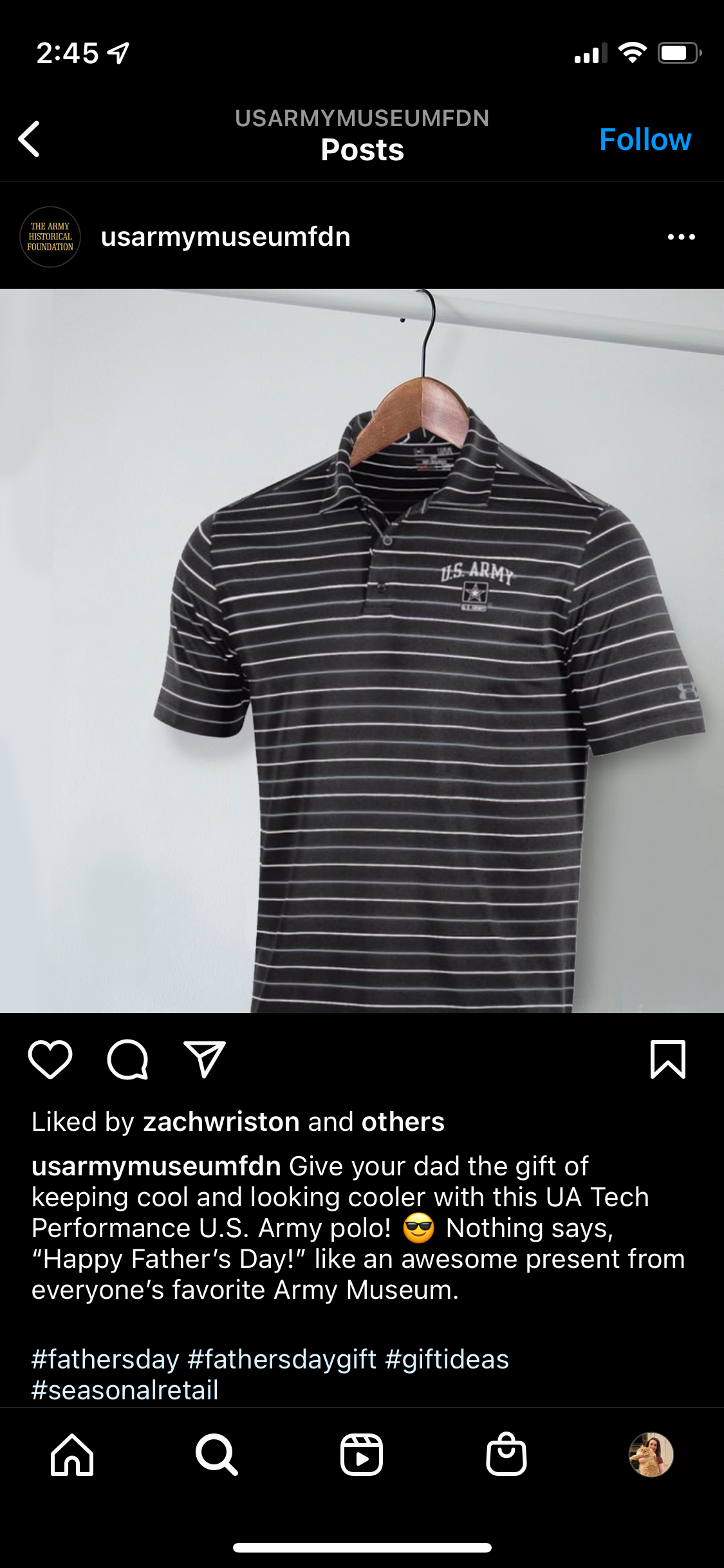Open my profile tab
This screenshot has height=1568, width=724.
point(651,1455)
